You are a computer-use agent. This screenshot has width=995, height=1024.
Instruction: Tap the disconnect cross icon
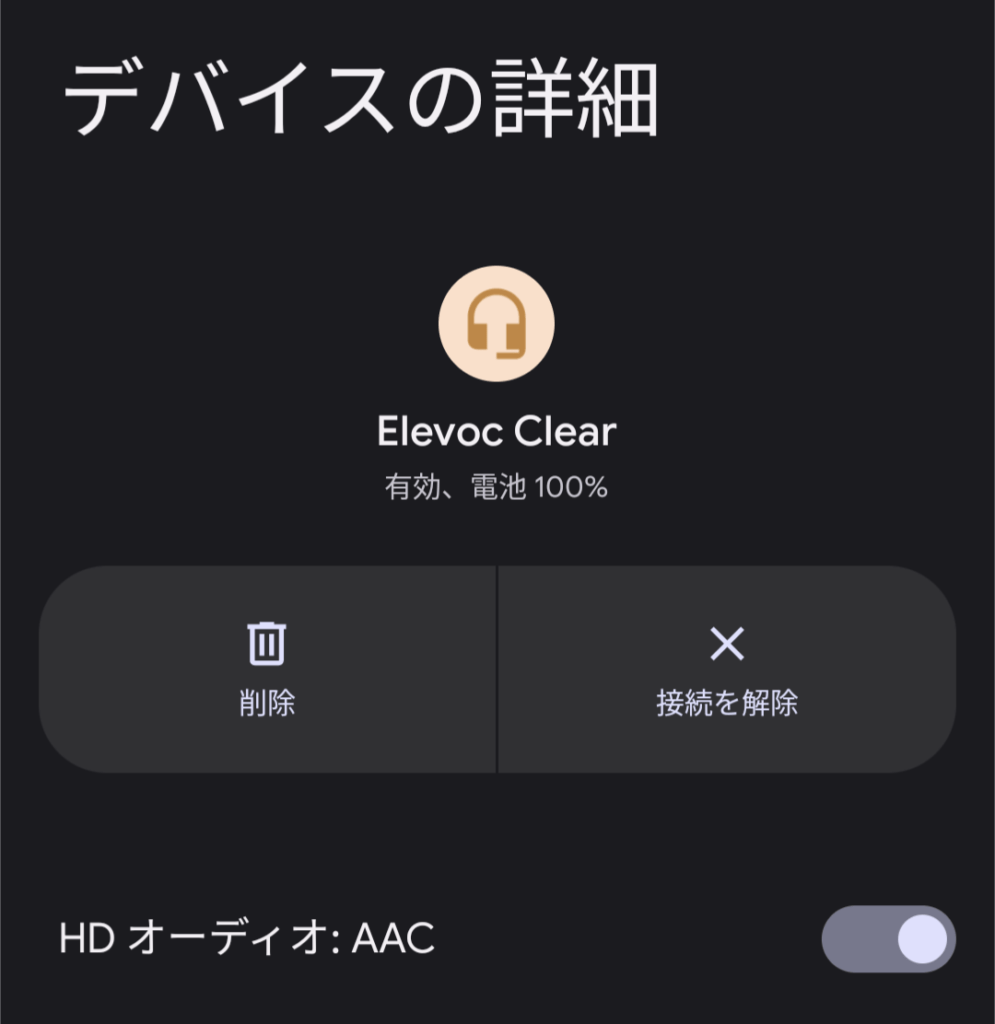[x=727, y=645]
